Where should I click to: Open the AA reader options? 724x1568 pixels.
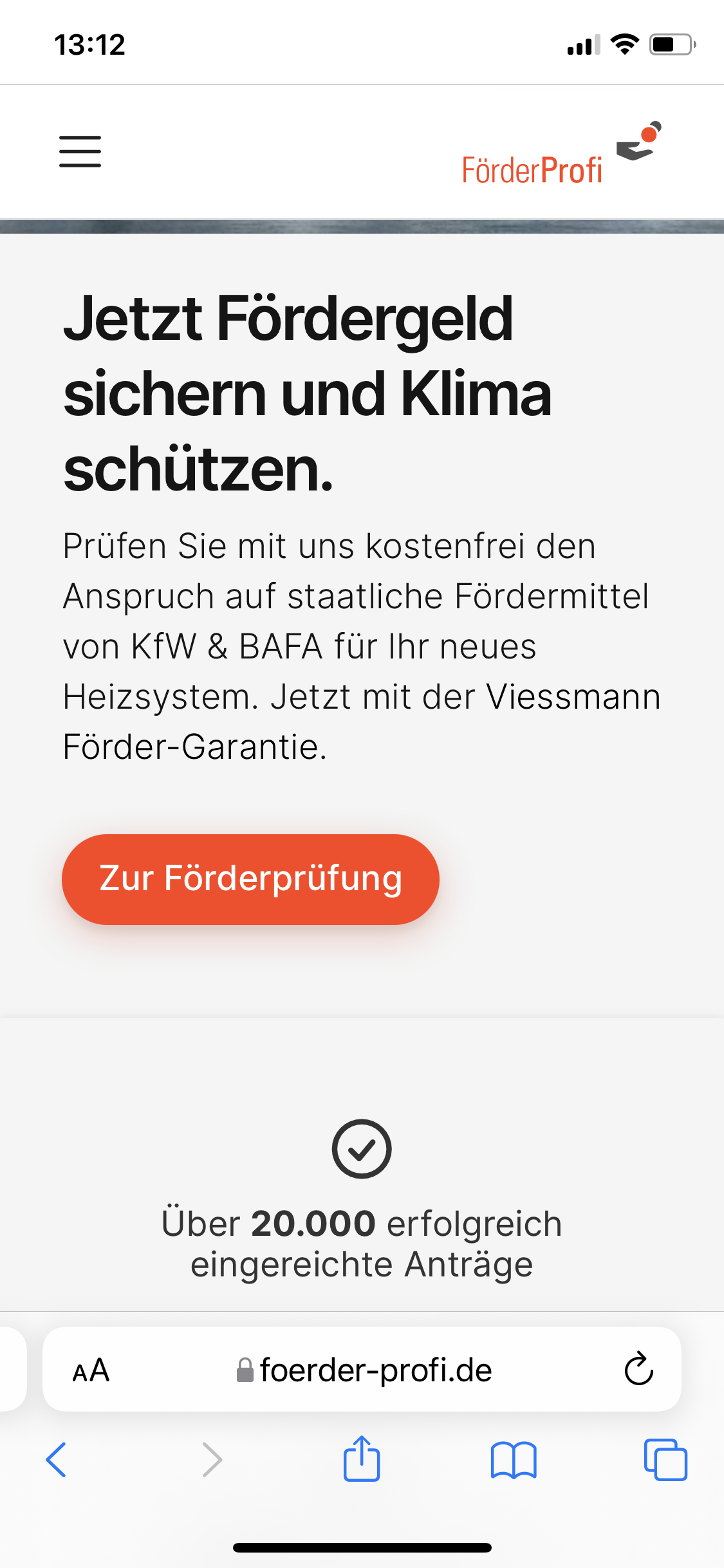pos(91,1370)
